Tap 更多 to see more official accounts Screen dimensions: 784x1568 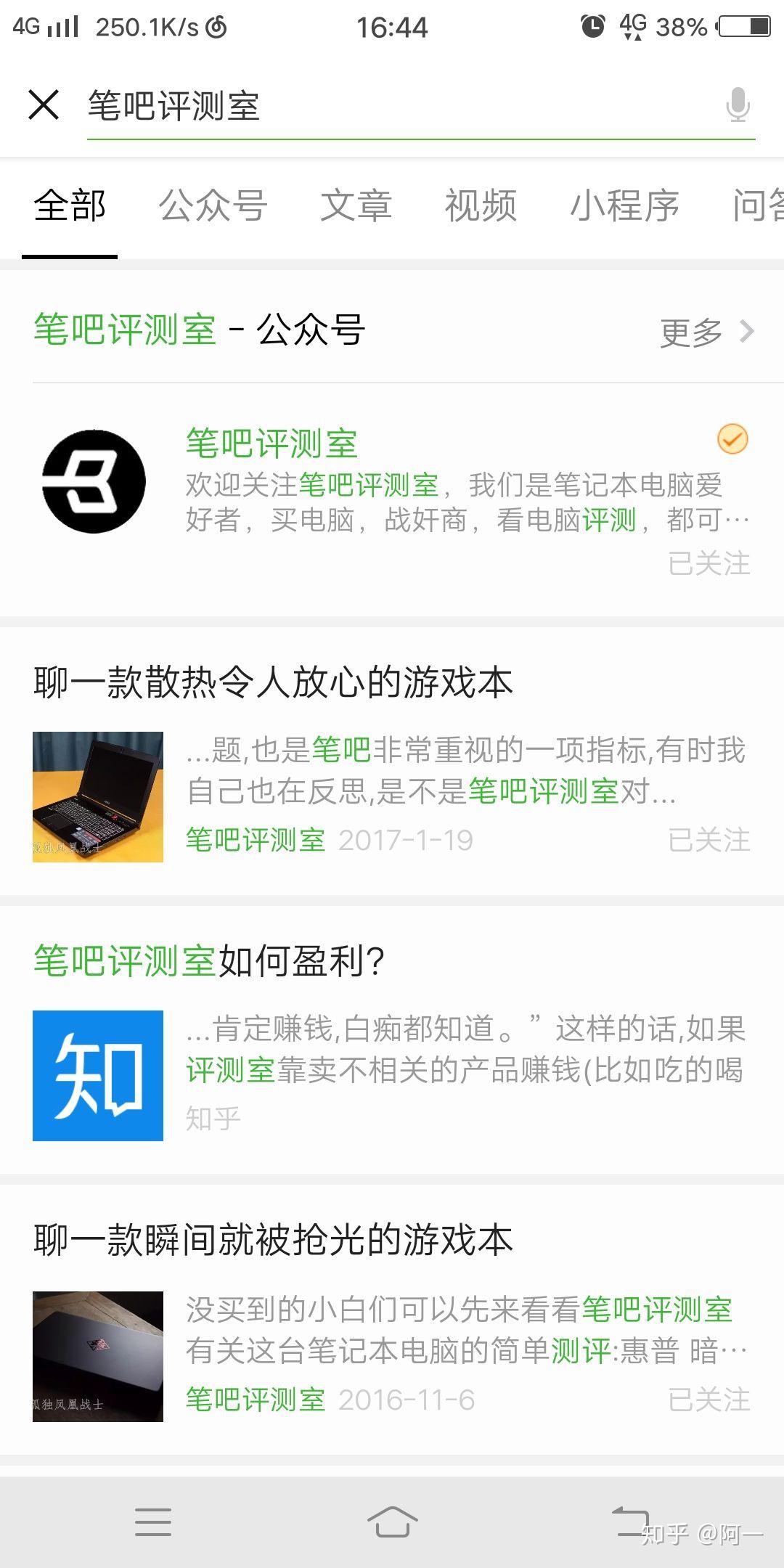click(707, 332)
